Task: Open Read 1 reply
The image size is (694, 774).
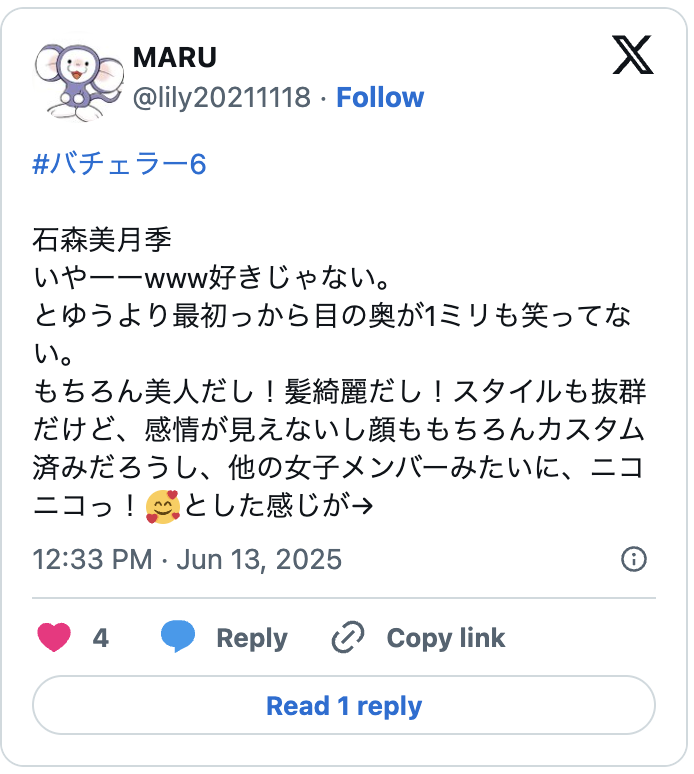Action: click(x=344, y=707)
